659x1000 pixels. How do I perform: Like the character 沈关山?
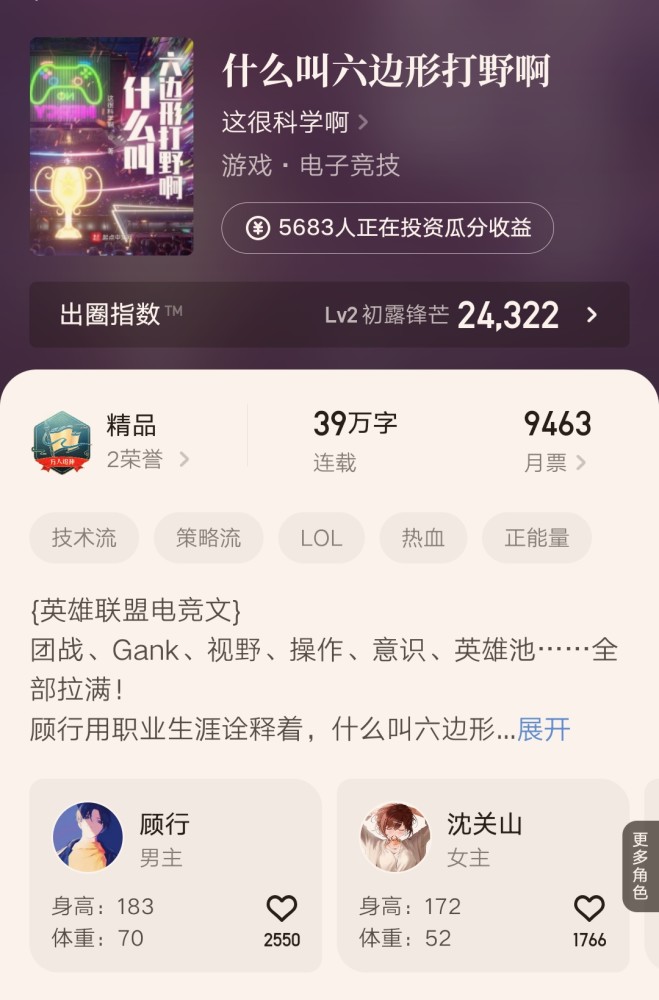(x=589, y=910)
